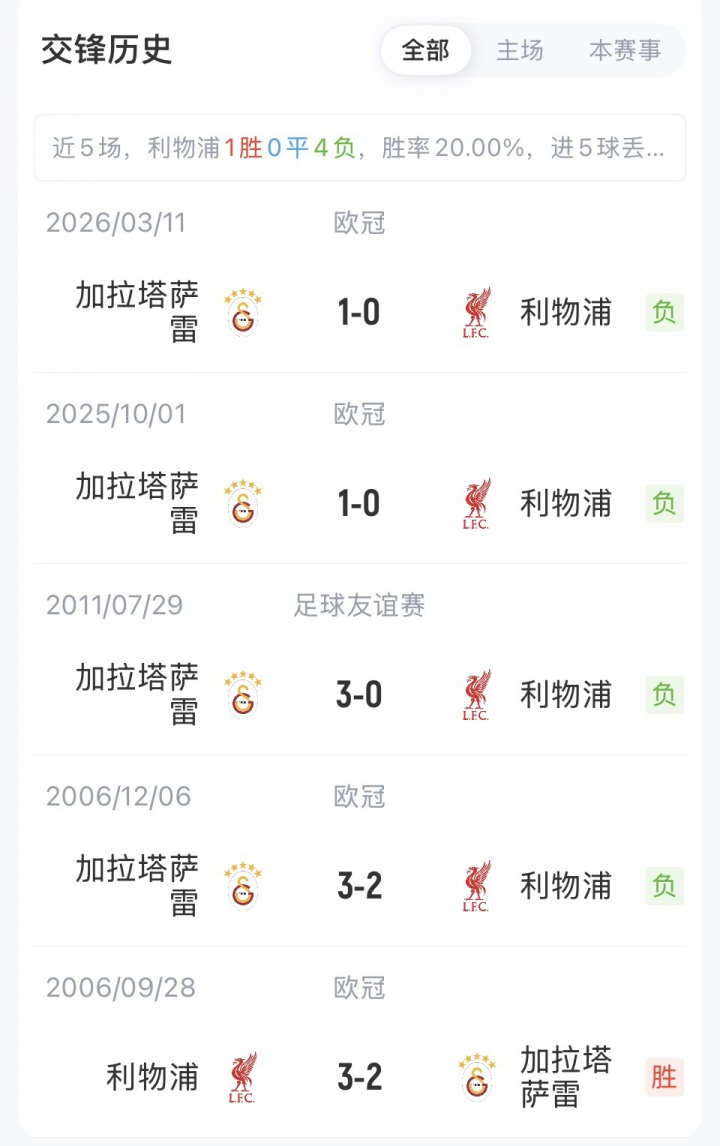Switch to the 本赛事 tab

click(x=625, y=50)
